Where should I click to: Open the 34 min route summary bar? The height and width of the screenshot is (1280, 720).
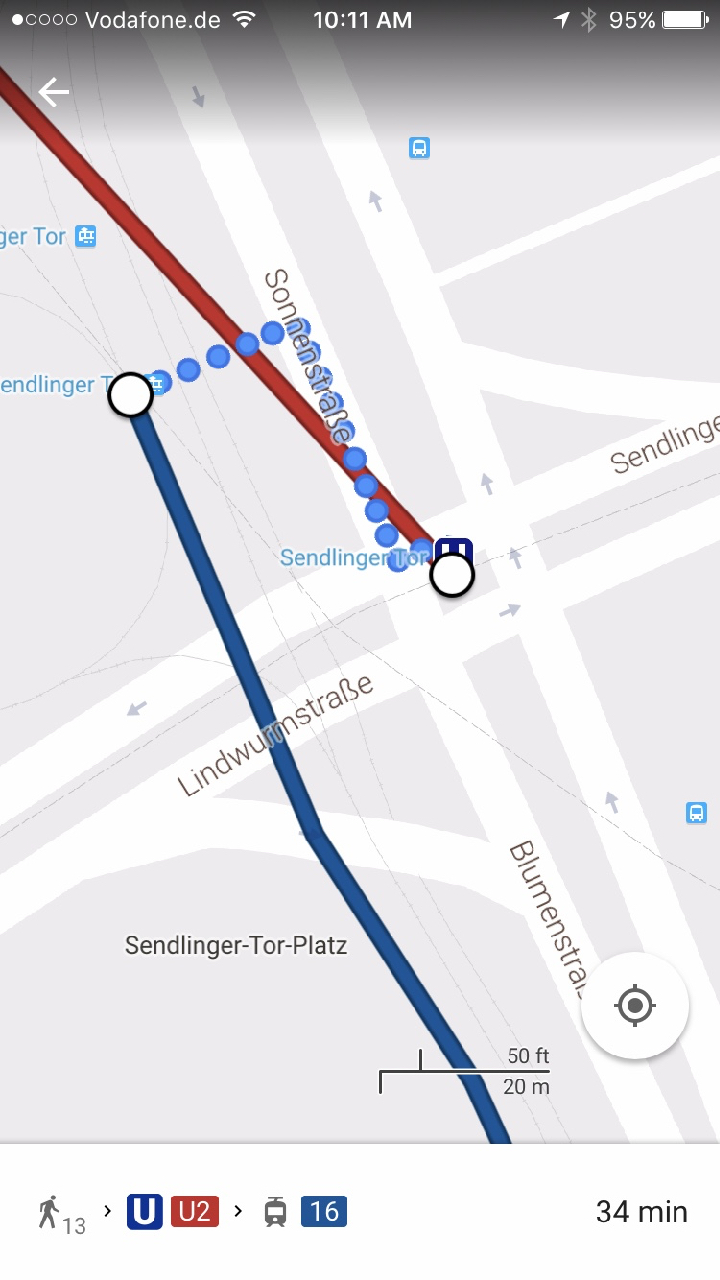point(360,1212)
